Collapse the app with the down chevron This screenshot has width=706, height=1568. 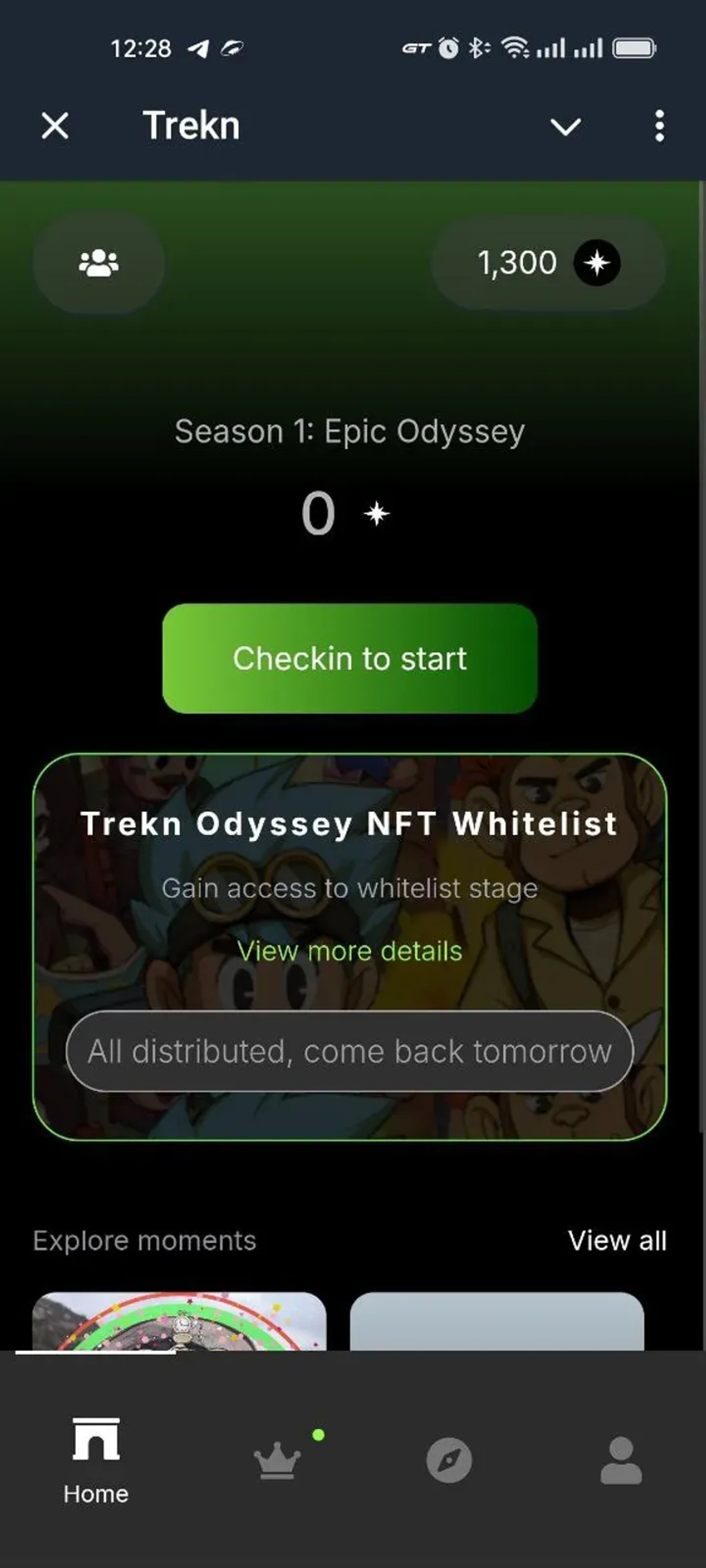pos(565,126)
